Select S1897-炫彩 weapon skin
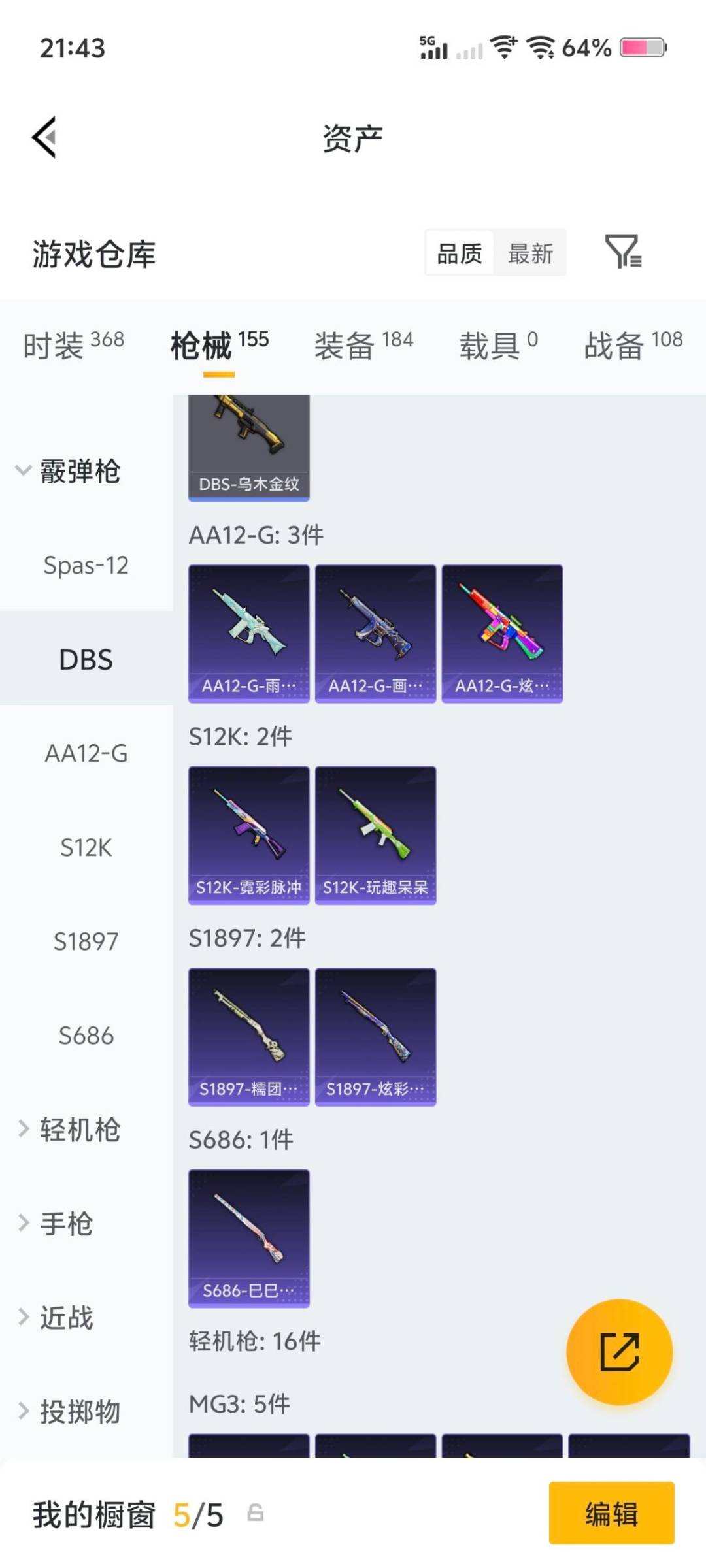This screenshot has width=706, height=1568. pyautogui.click(x=376, y=1036)
